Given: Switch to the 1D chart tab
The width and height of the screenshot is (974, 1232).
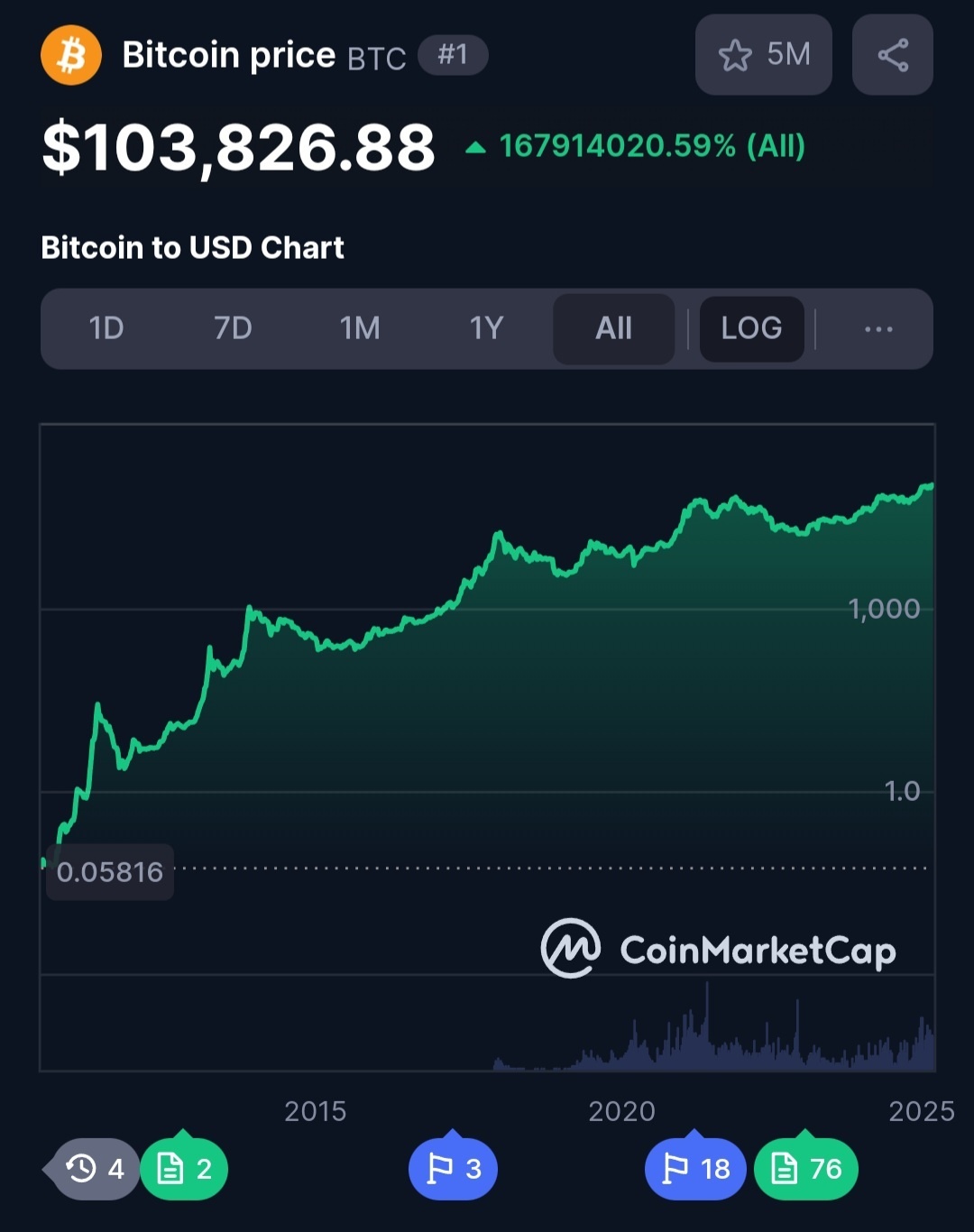Looking at the screenshot, I should (x=106, y=328).
